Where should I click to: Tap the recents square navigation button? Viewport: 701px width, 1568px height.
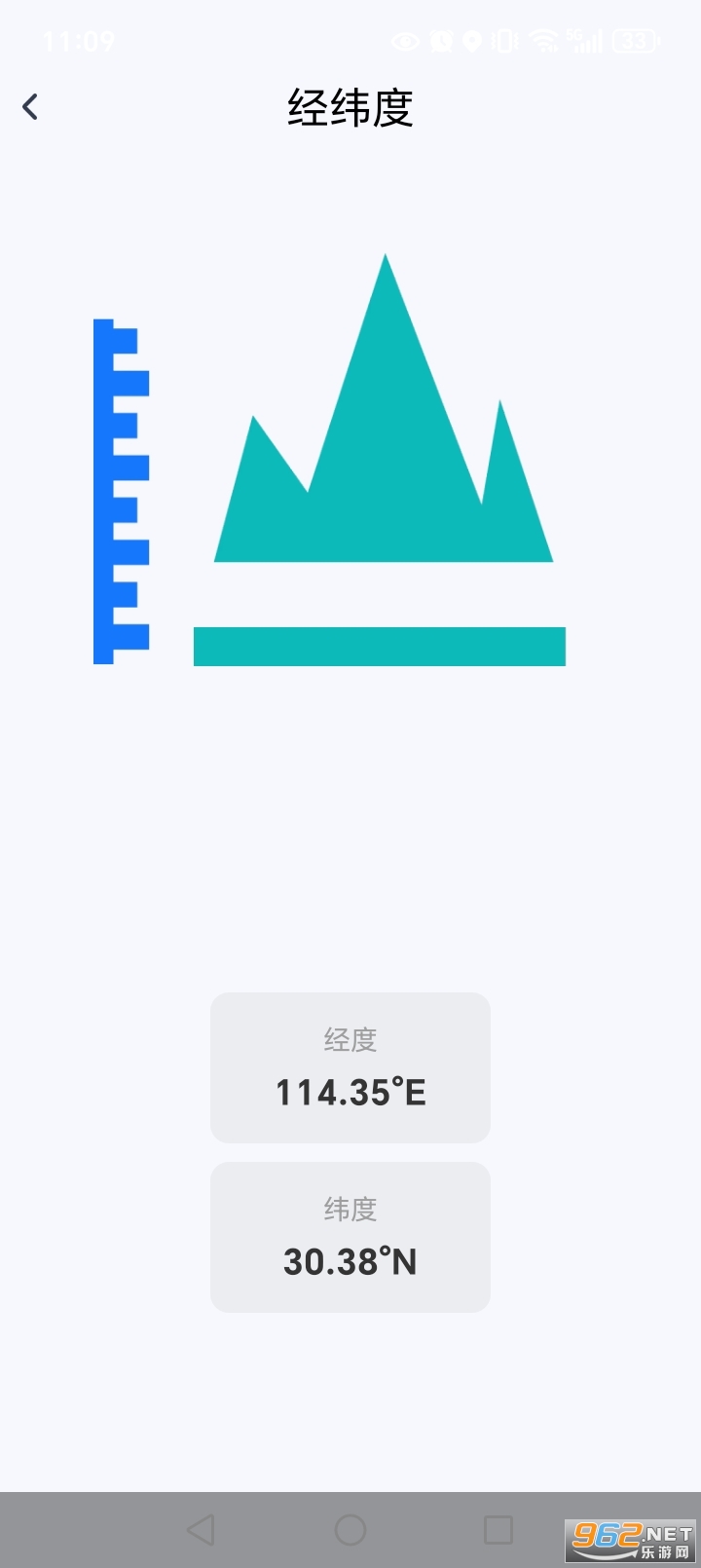pyautogui.click(x=498, y=1529)
